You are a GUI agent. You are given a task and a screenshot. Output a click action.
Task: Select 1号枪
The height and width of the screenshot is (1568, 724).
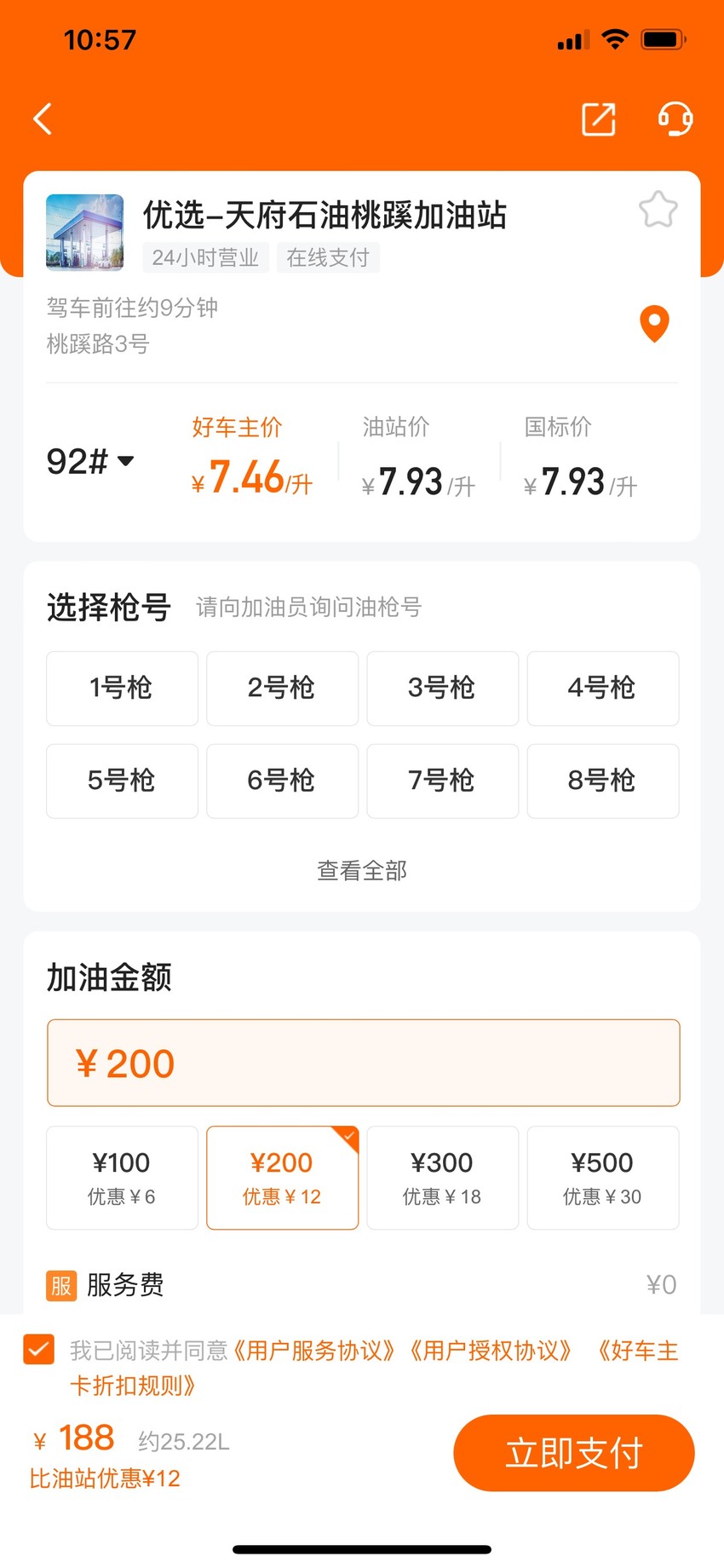coord(122,689)
